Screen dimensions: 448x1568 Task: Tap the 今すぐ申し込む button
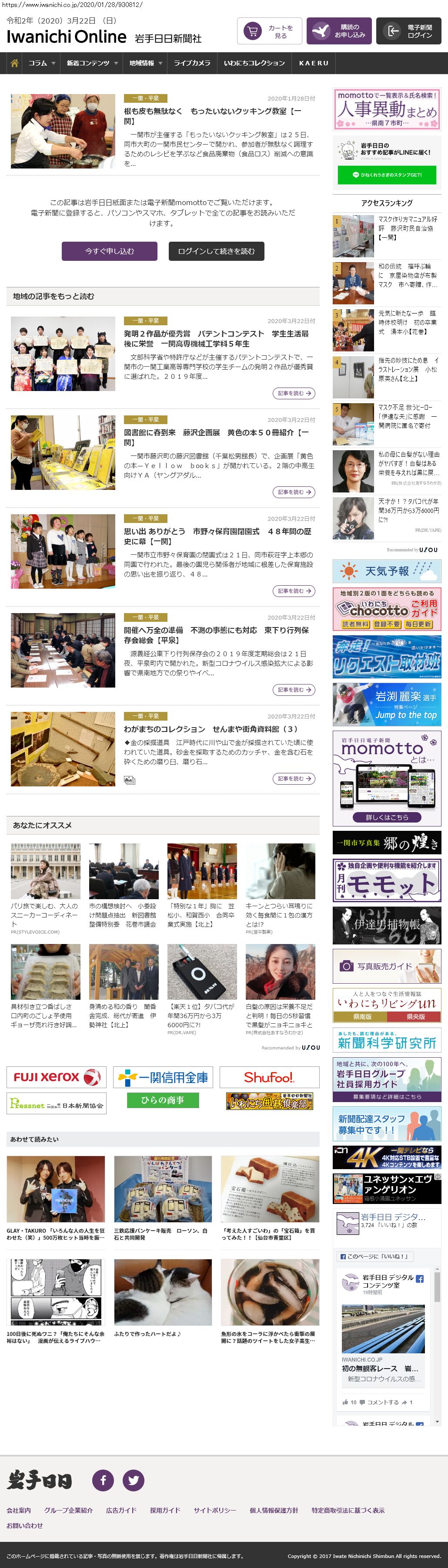point(110,251)
